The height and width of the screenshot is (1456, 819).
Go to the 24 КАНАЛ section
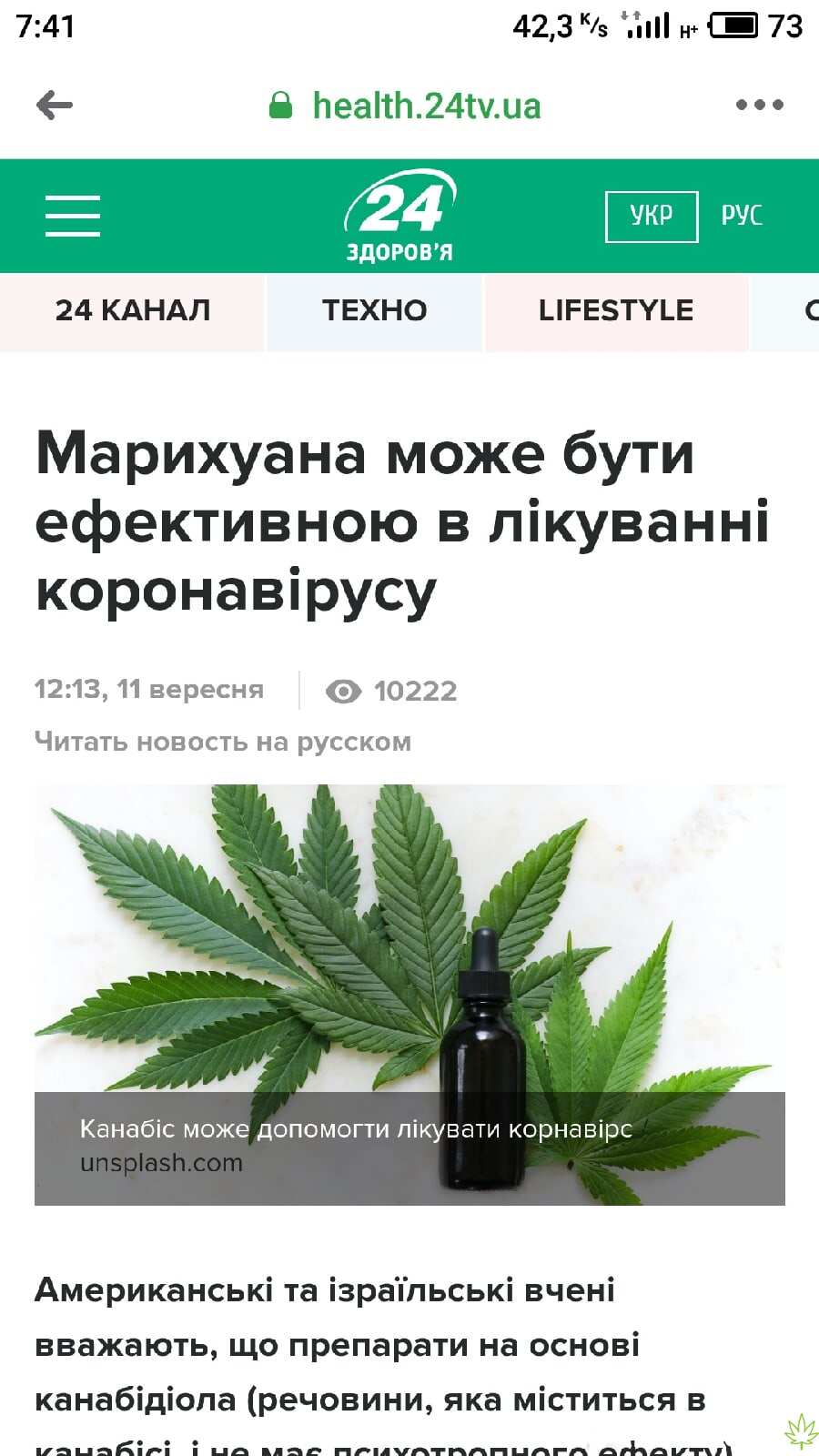(x=133, y=311)
